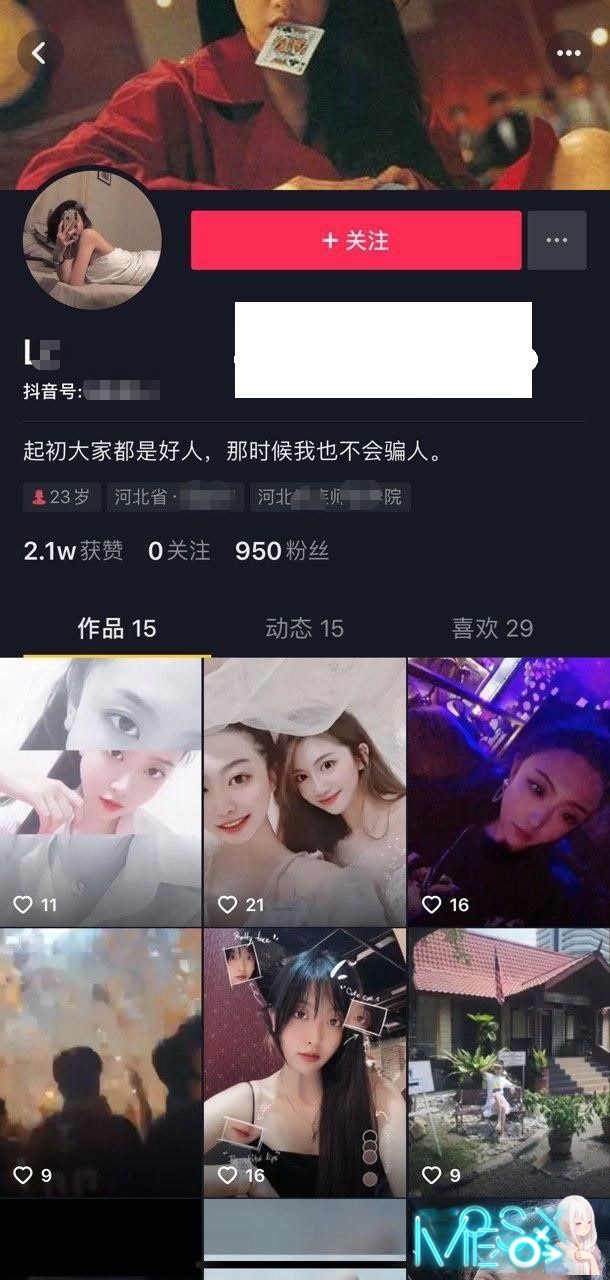This screenshot has width=610, height=1280.
Task: Open the black-haired girl video with 16 likes
Action: click(304, 1062)
